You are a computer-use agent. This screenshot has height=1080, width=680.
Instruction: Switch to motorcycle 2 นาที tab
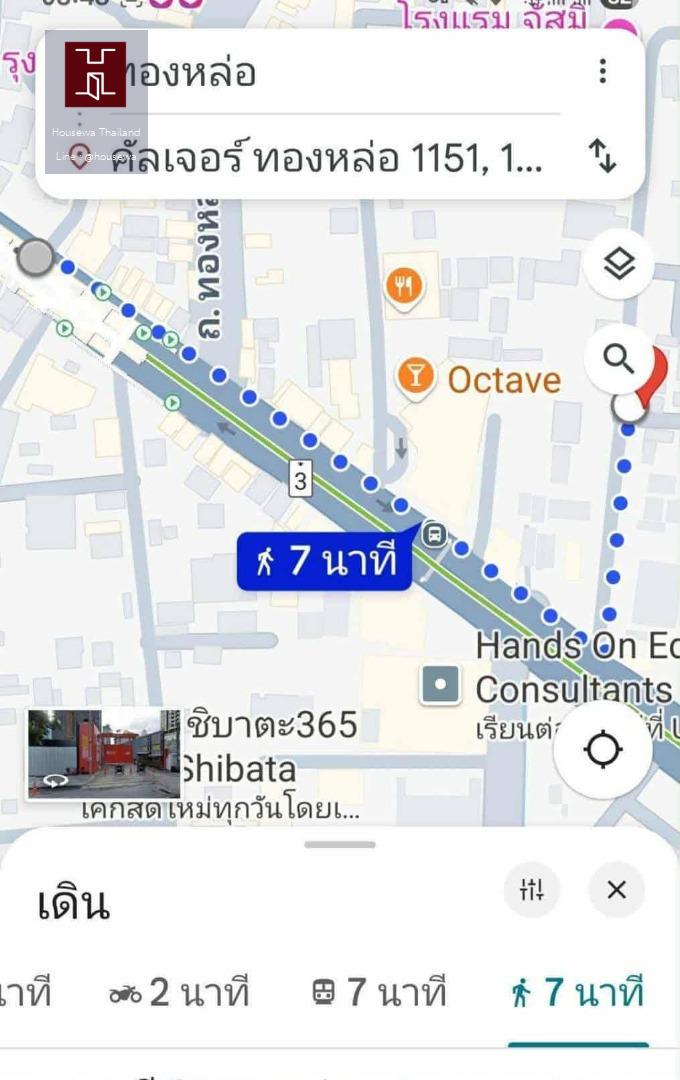pos(180,993)
